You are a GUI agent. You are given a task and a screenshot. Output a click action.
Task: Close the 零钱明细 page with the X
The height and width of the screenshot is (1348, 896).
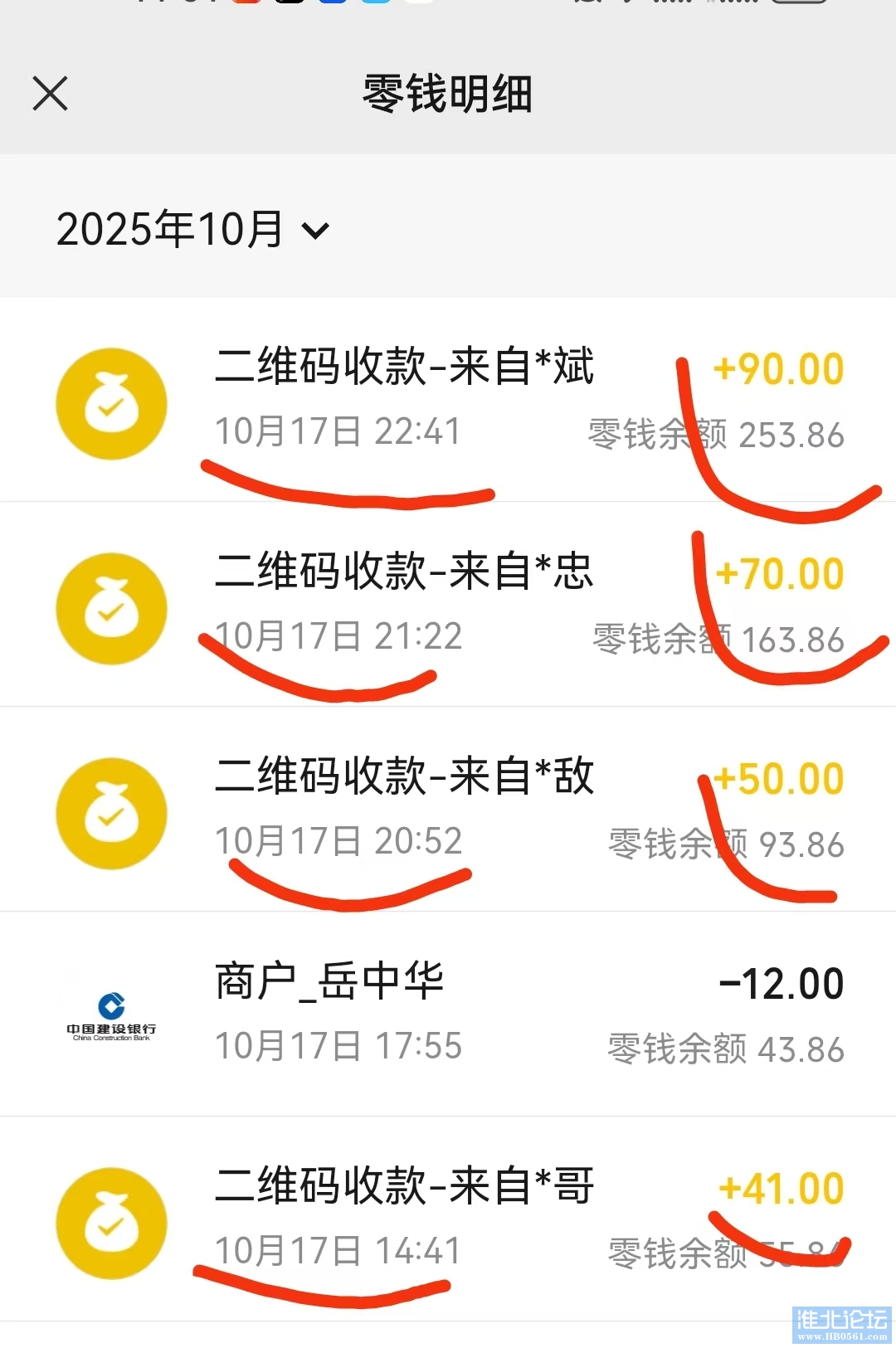50,94
